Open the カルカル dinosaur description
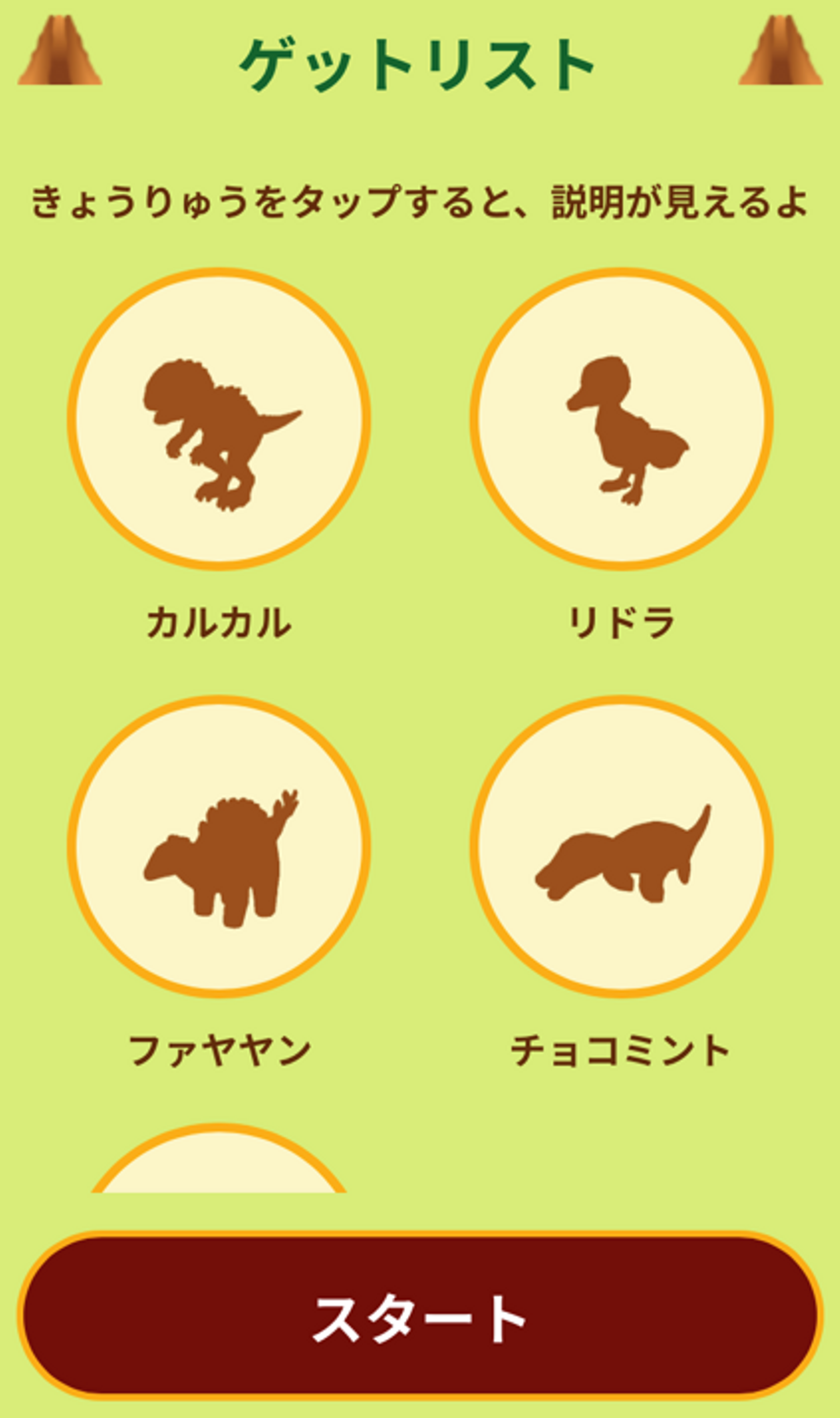 [x=219, y=419]
